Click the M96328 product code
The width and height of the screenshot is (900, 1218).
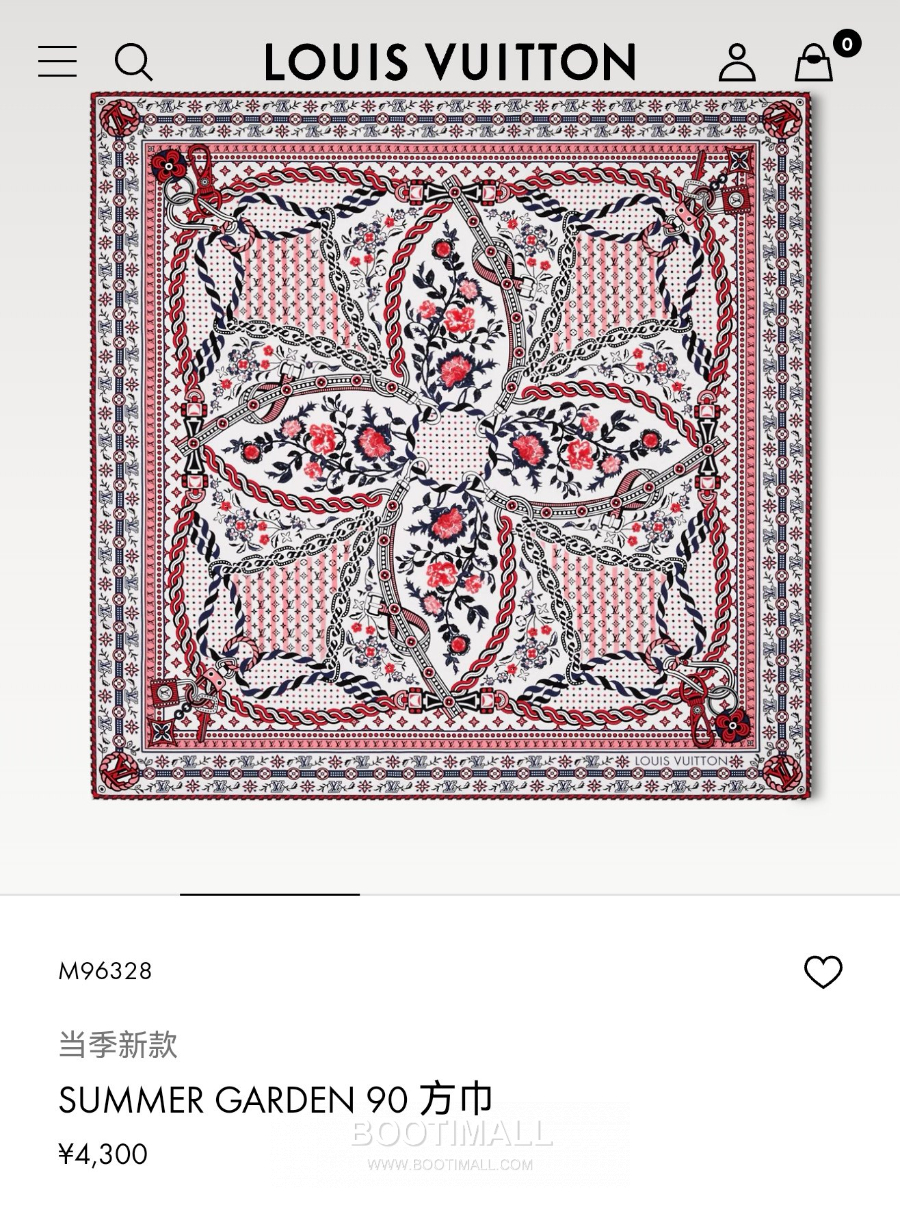click(x=104, y=971)
